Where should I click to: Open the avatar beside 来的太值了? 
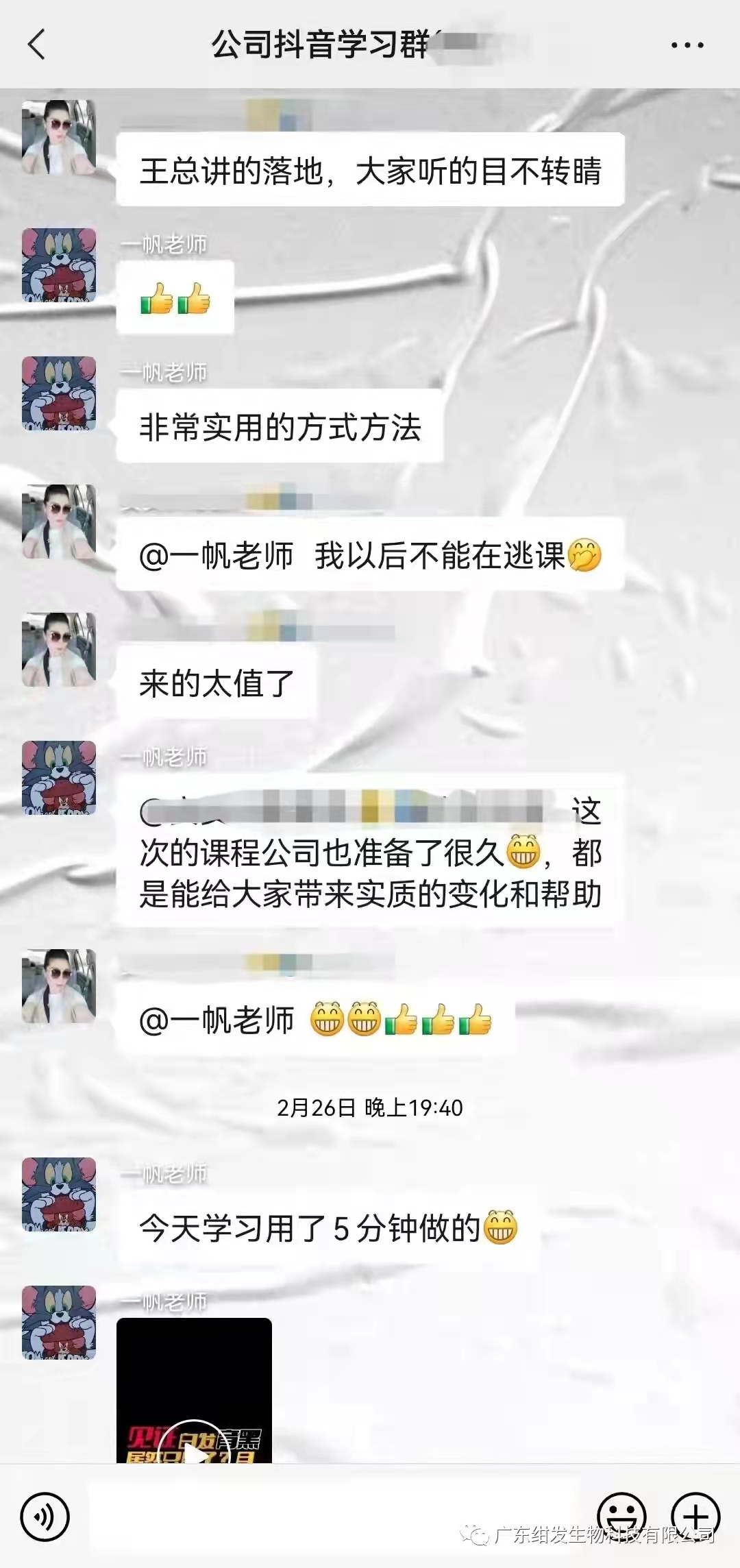[x=59, y=650]
